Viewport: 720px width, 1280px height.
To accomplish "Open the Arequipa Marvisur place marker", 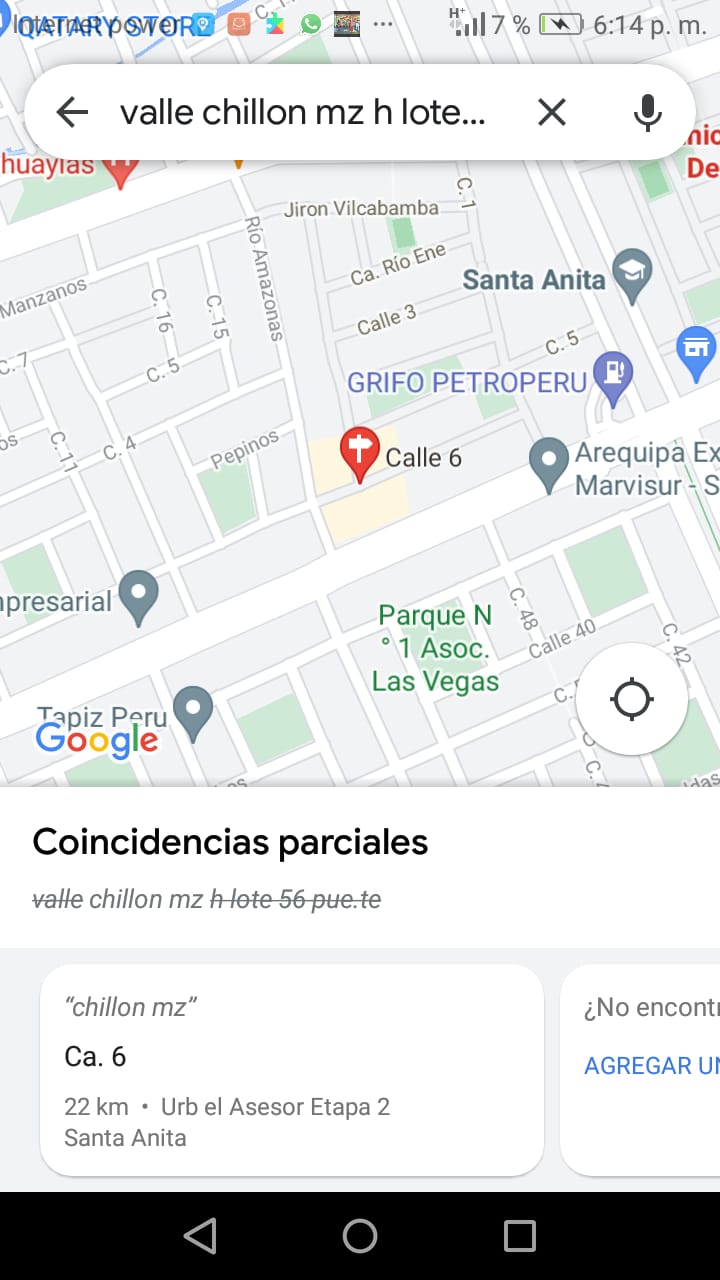I will (548, 466).
